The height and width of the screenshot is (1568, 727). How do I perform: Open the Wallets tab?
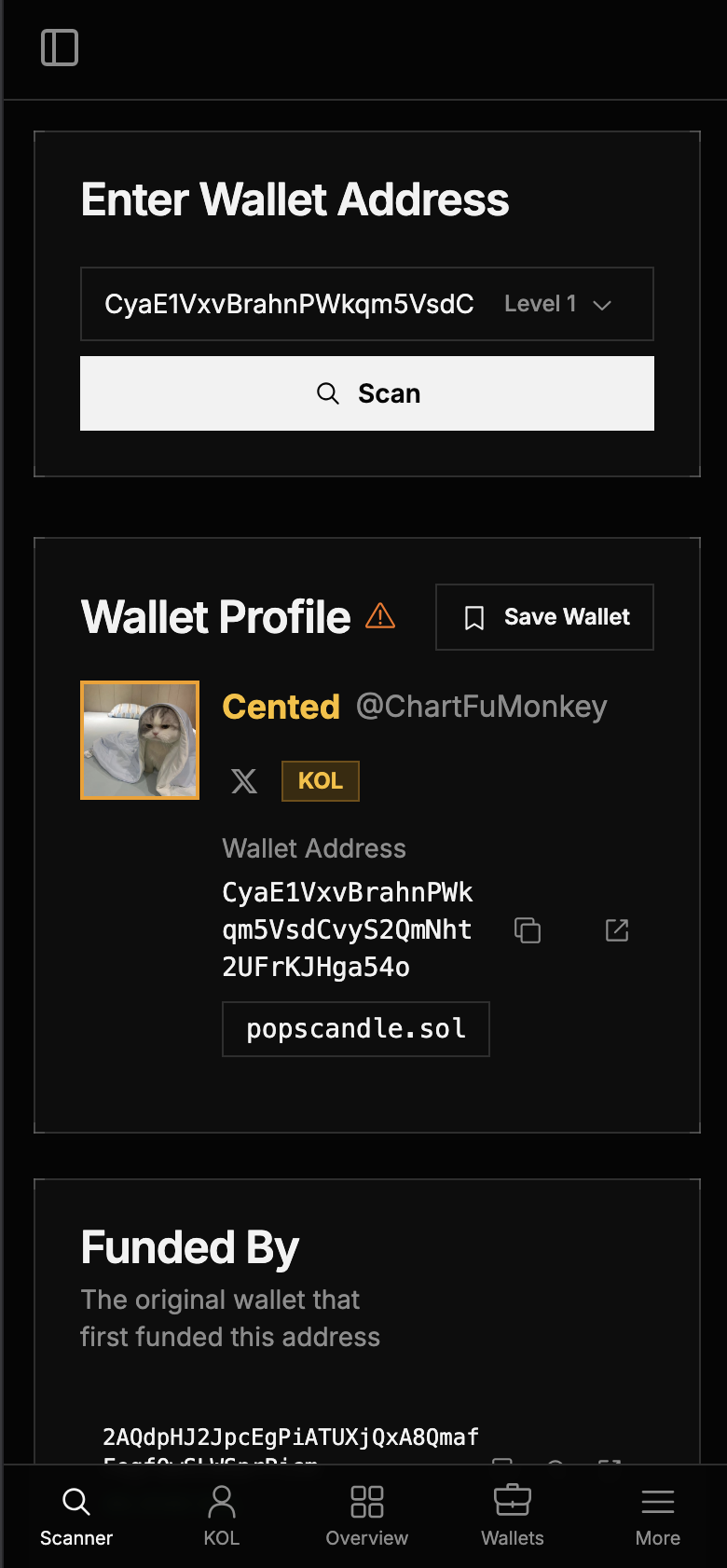[513, 1516]
